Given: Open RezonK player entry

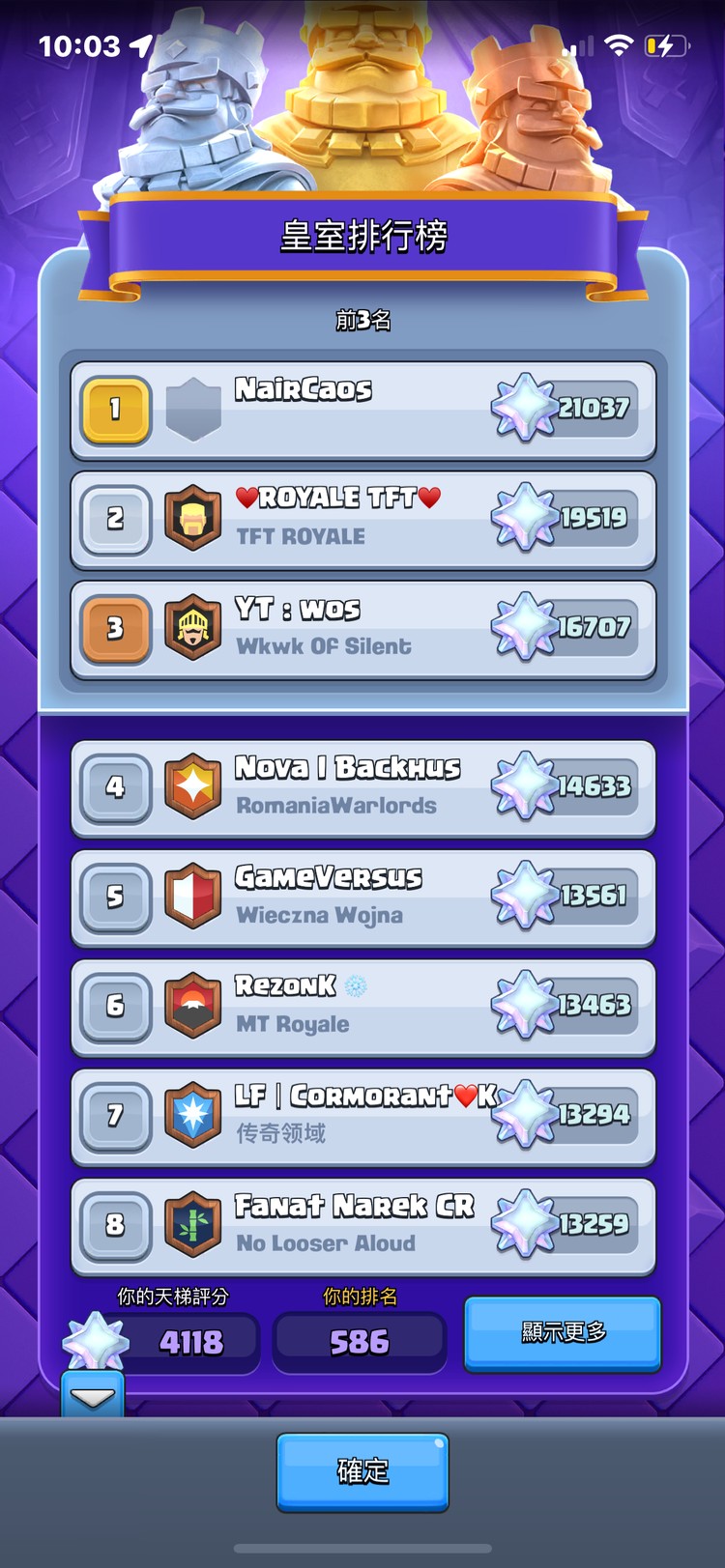Looking at the screenshot, I should 362,1006.
